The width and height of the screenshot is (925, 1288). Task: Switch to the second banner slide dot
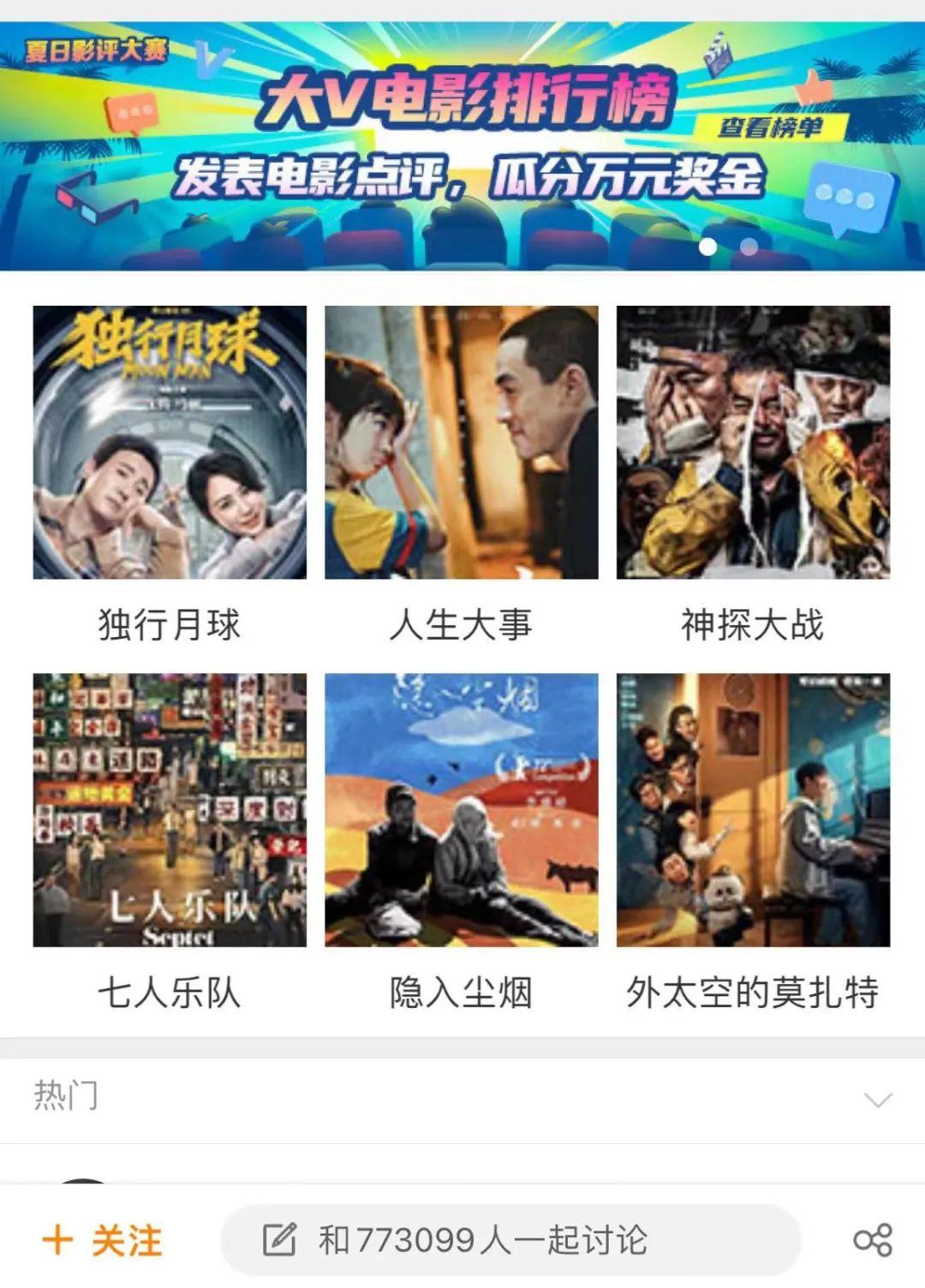(749, 247)
